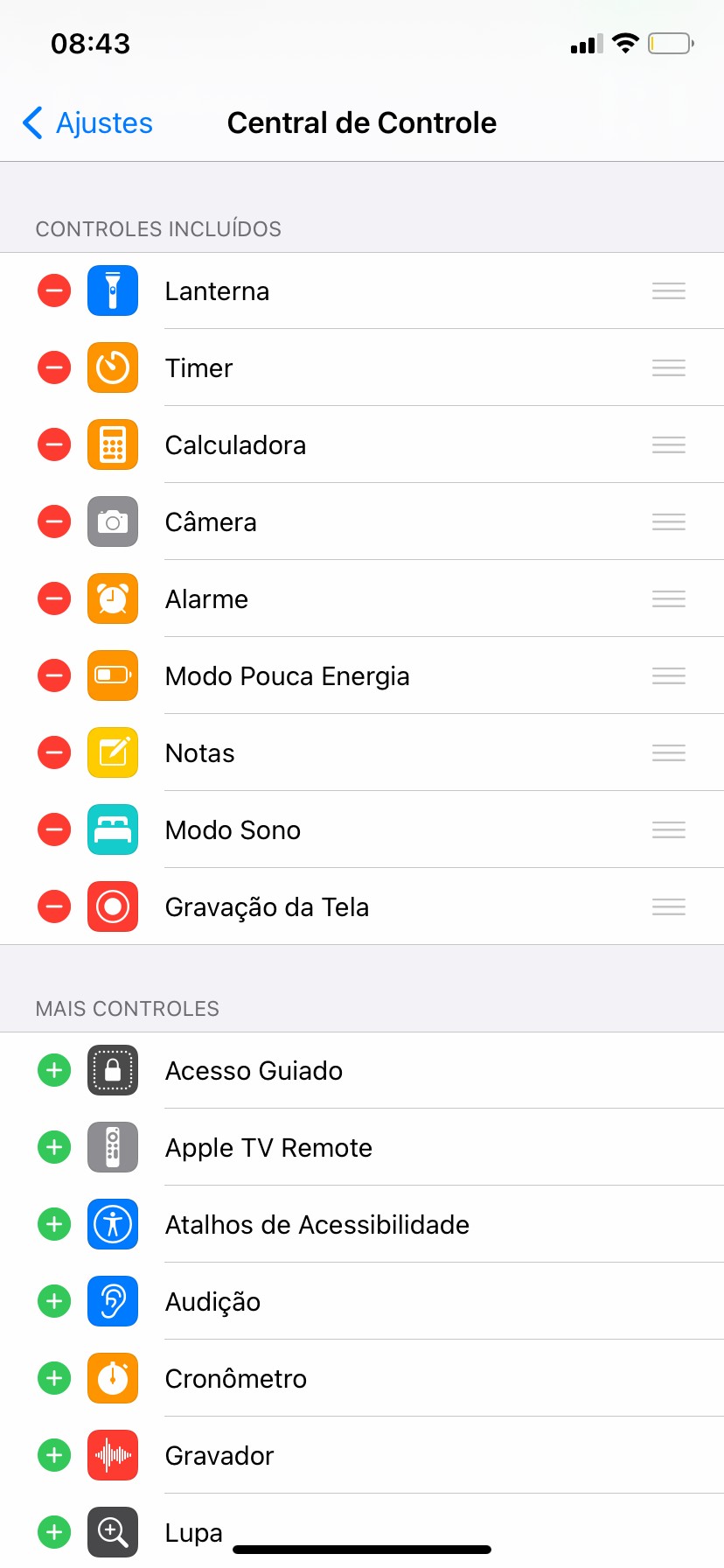Remove Câmera from Control Center
This screenshot has height=1568, width=724.
point(54,521)
